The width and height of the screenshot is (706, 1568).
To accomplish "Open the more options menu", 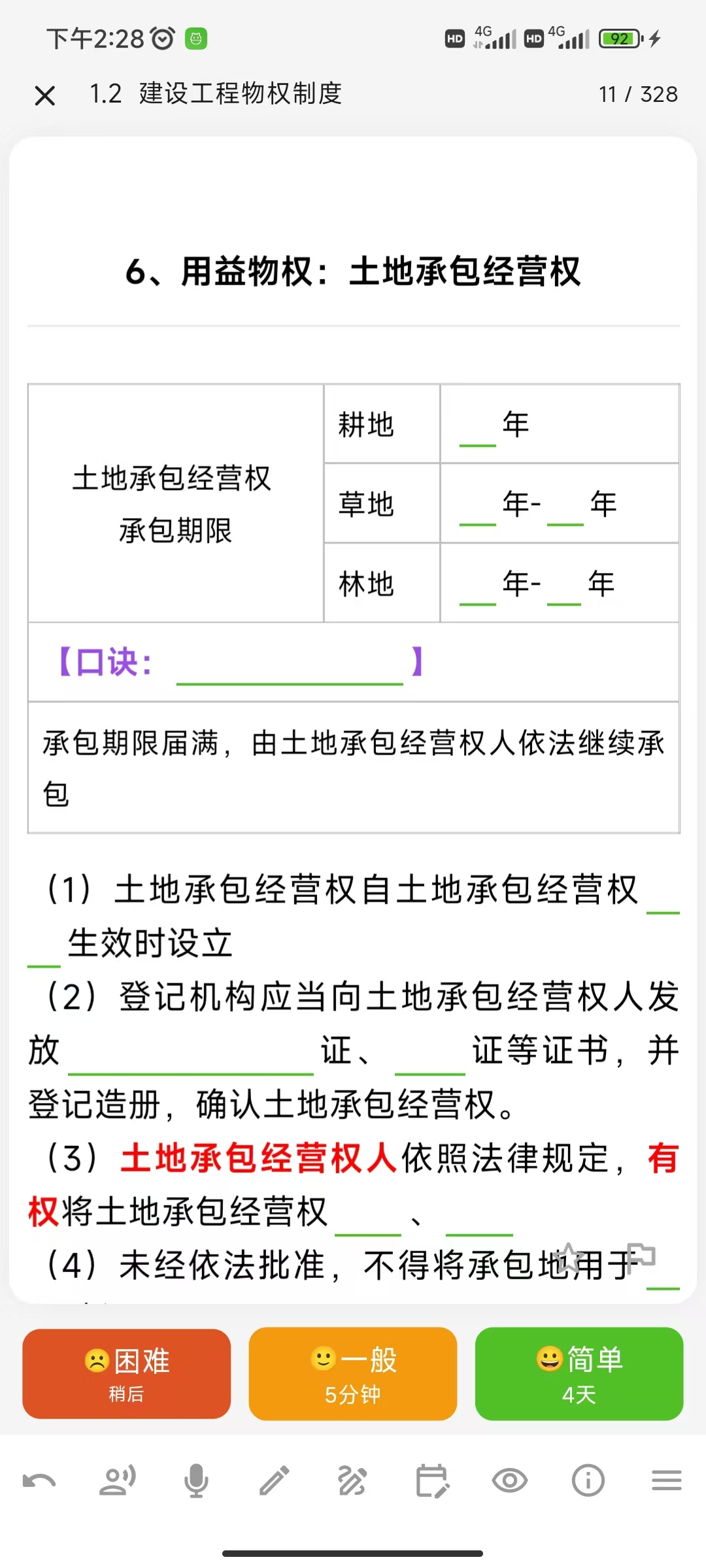I will click(667, 1480).
